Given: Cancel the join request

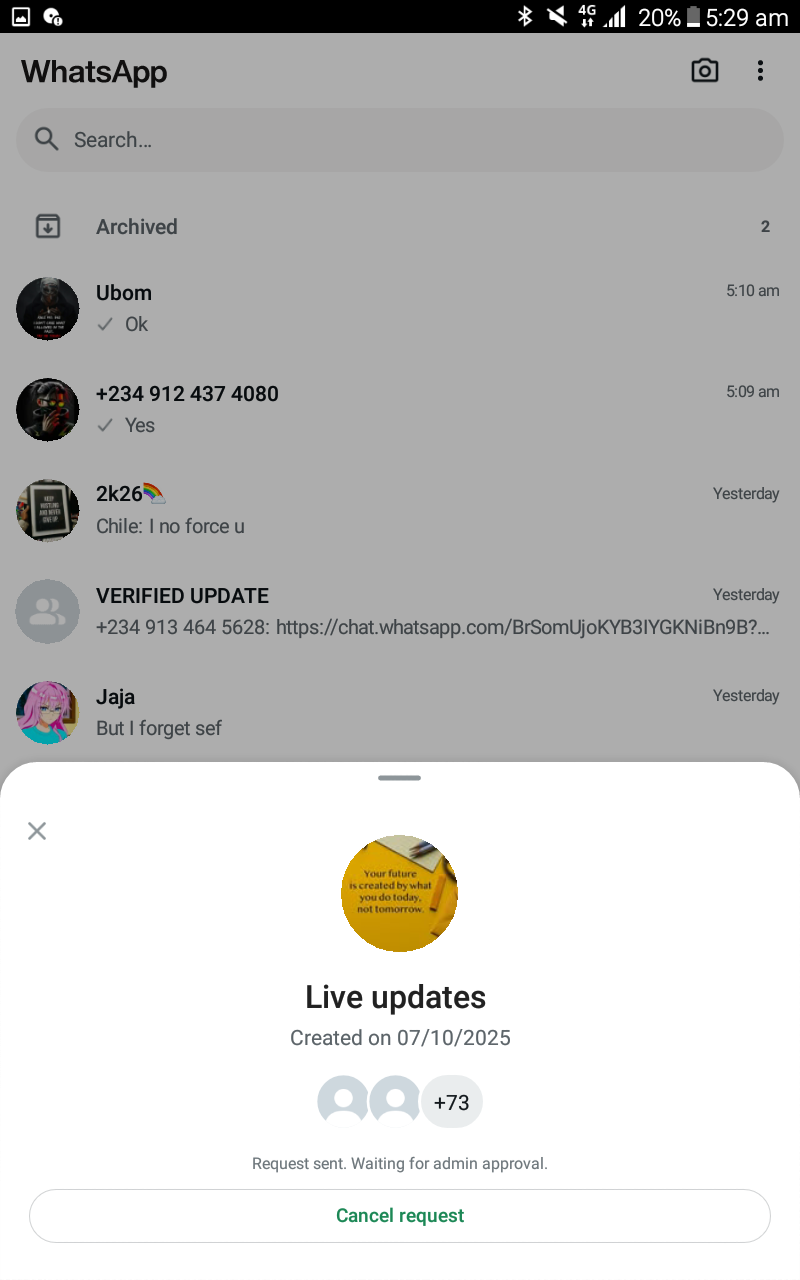Looking at the screenshot, I should 400,1216.
